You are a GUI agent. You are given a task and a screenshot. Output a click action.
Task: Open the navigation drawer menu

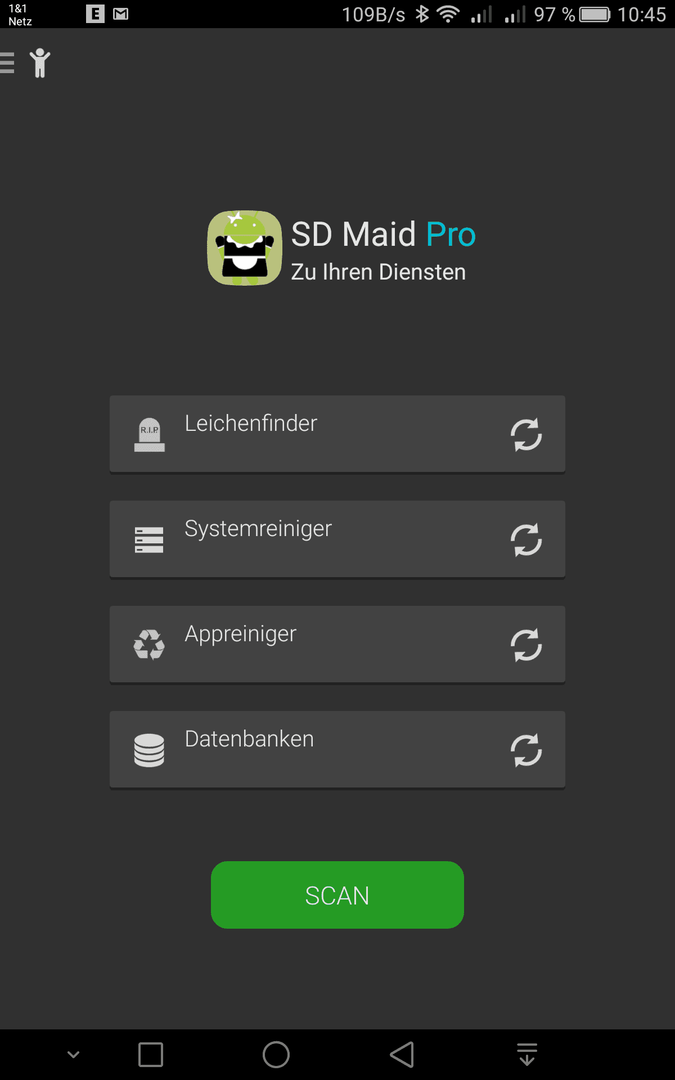[7, 63]
